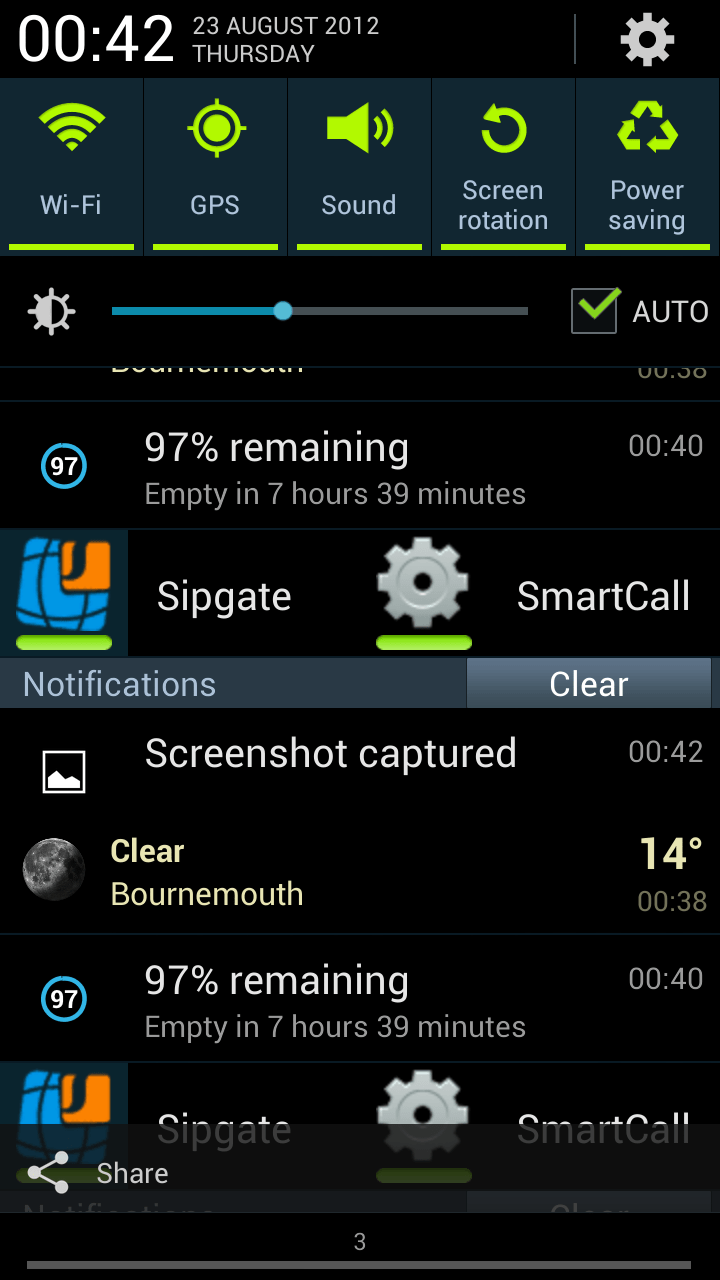720x1280 pixels.
Task: Disable Screen rotation
Action: click(503, 166)
